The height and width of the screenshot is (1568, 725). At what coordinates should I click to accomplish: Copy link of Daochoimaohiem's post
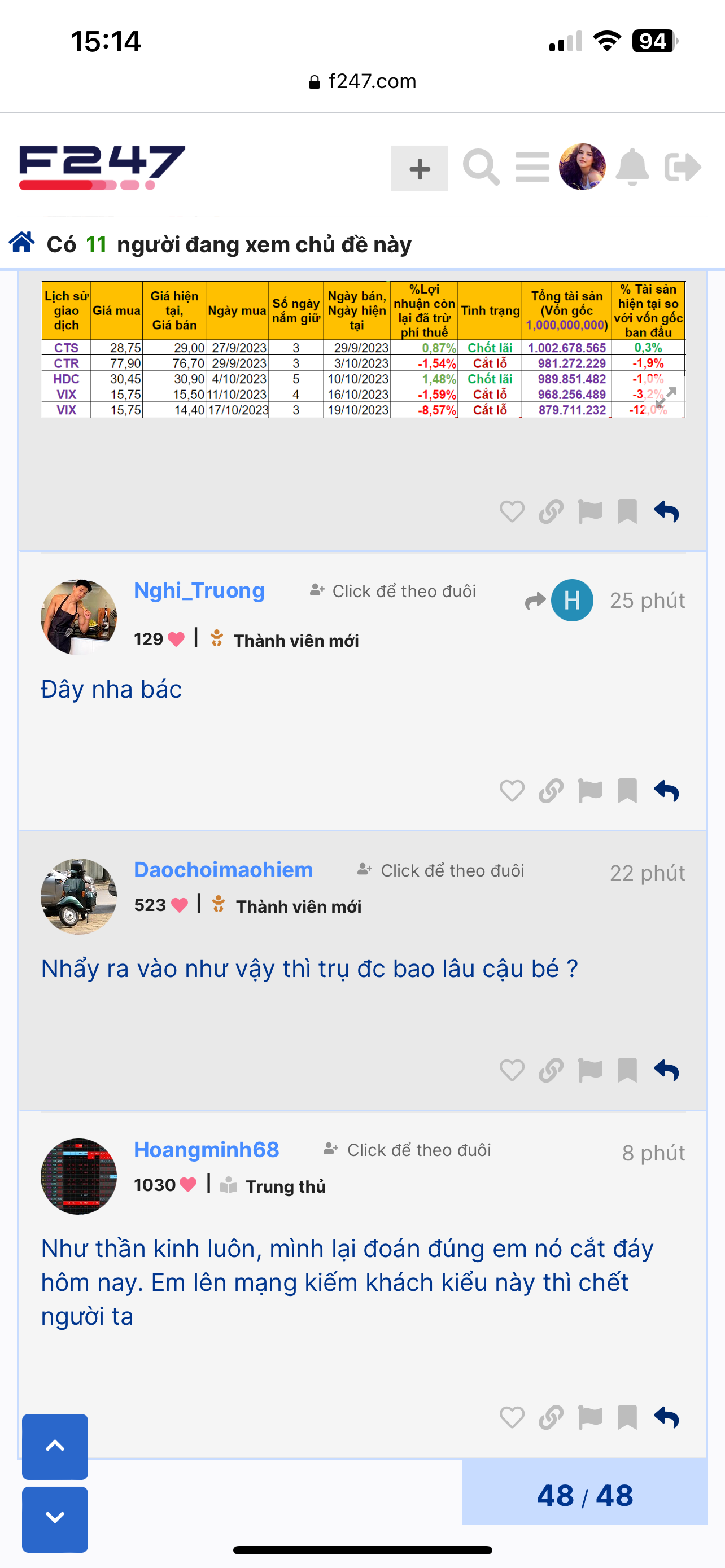551,1070
